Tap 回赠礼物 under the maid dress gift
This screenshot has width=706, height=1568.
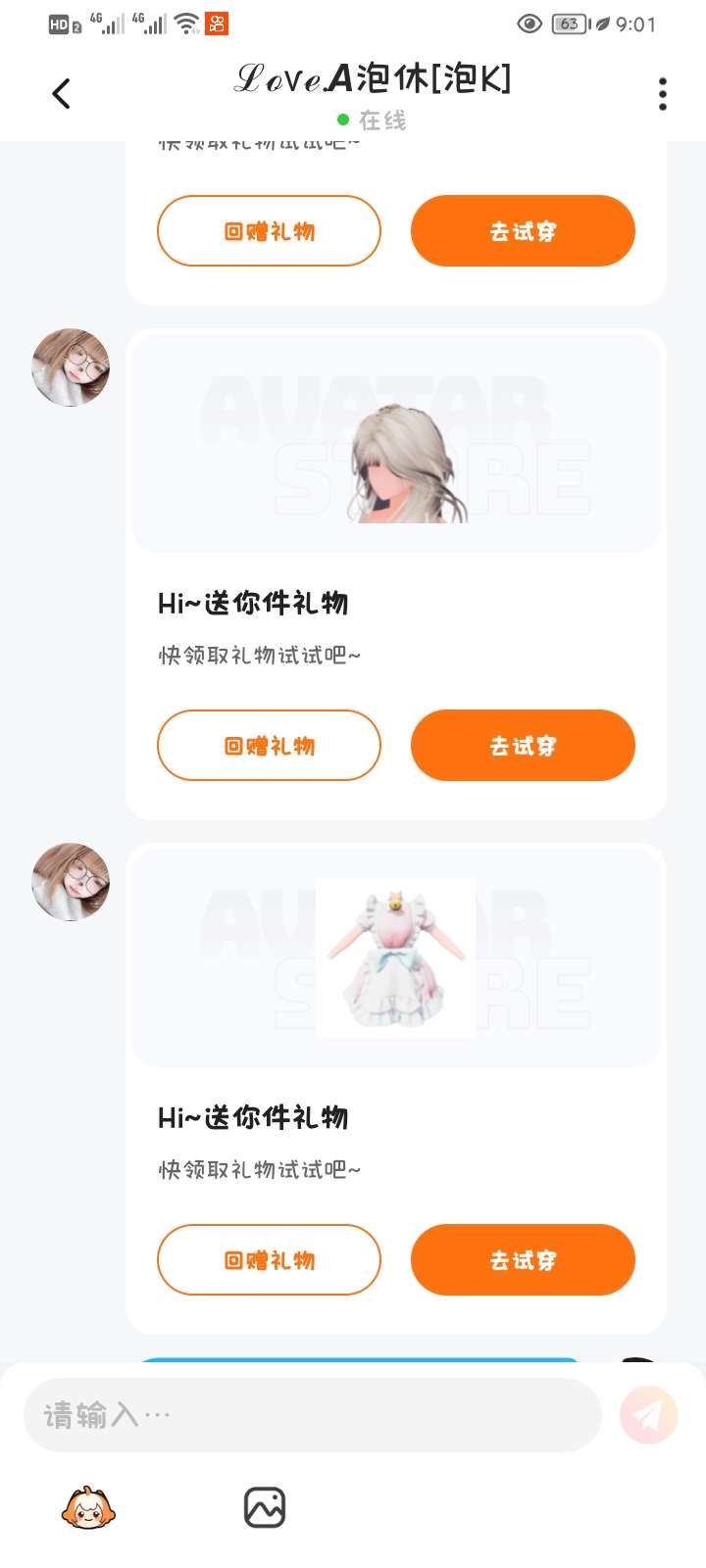pos(269,1260)
